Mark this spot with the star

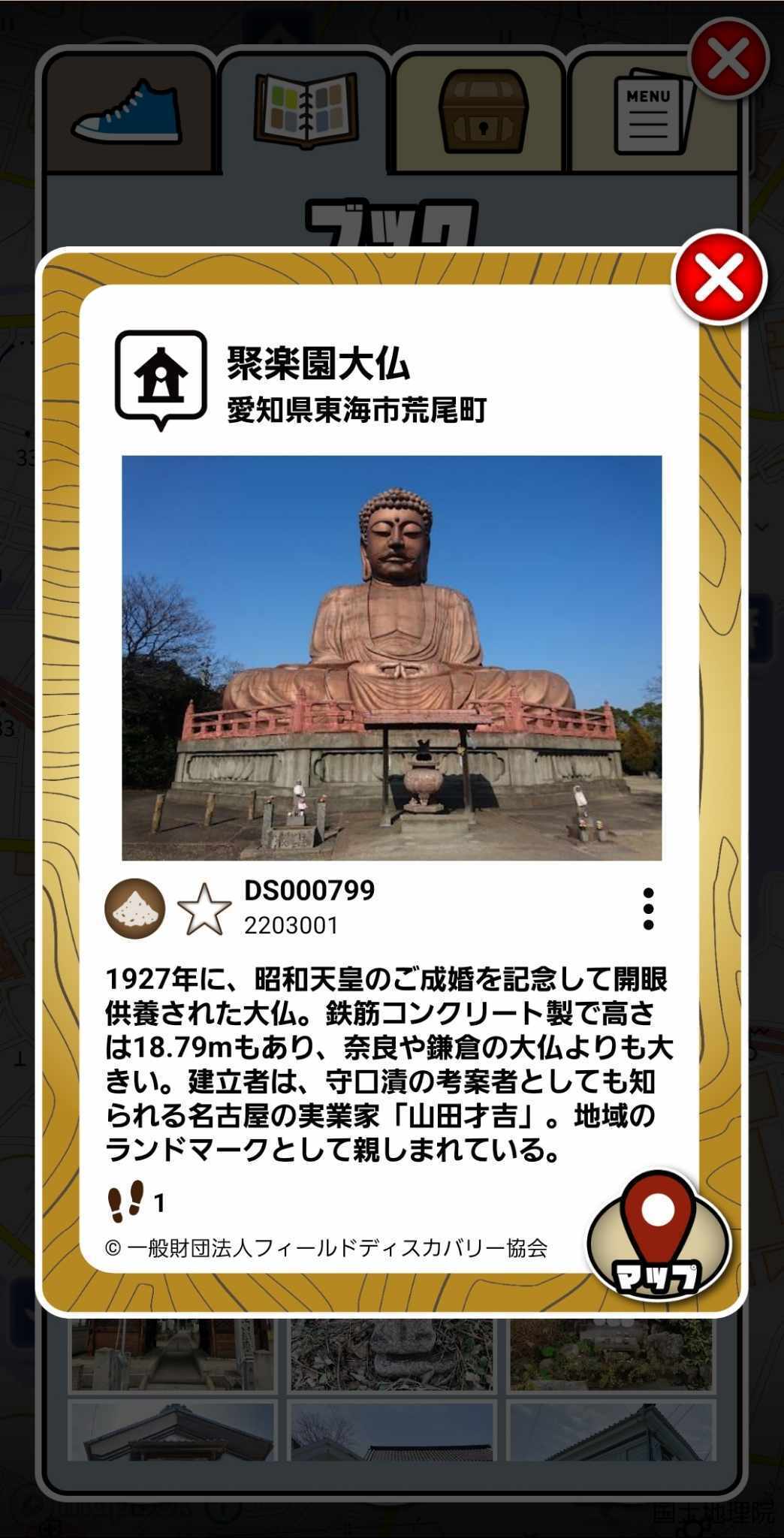click(204, 909)
